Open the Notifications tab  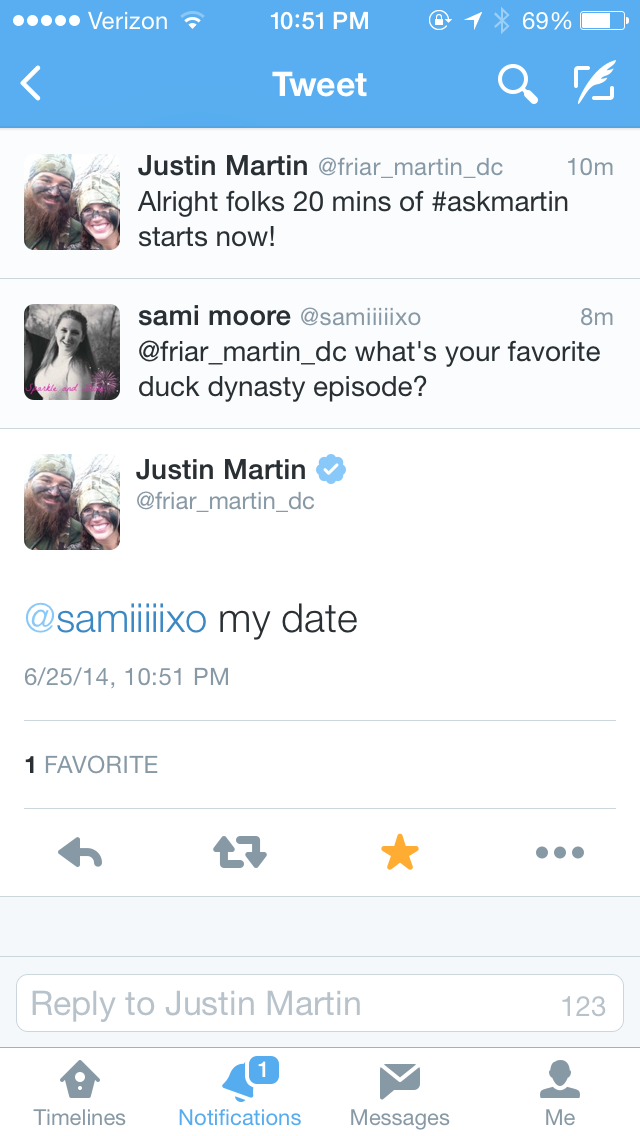240,1093
